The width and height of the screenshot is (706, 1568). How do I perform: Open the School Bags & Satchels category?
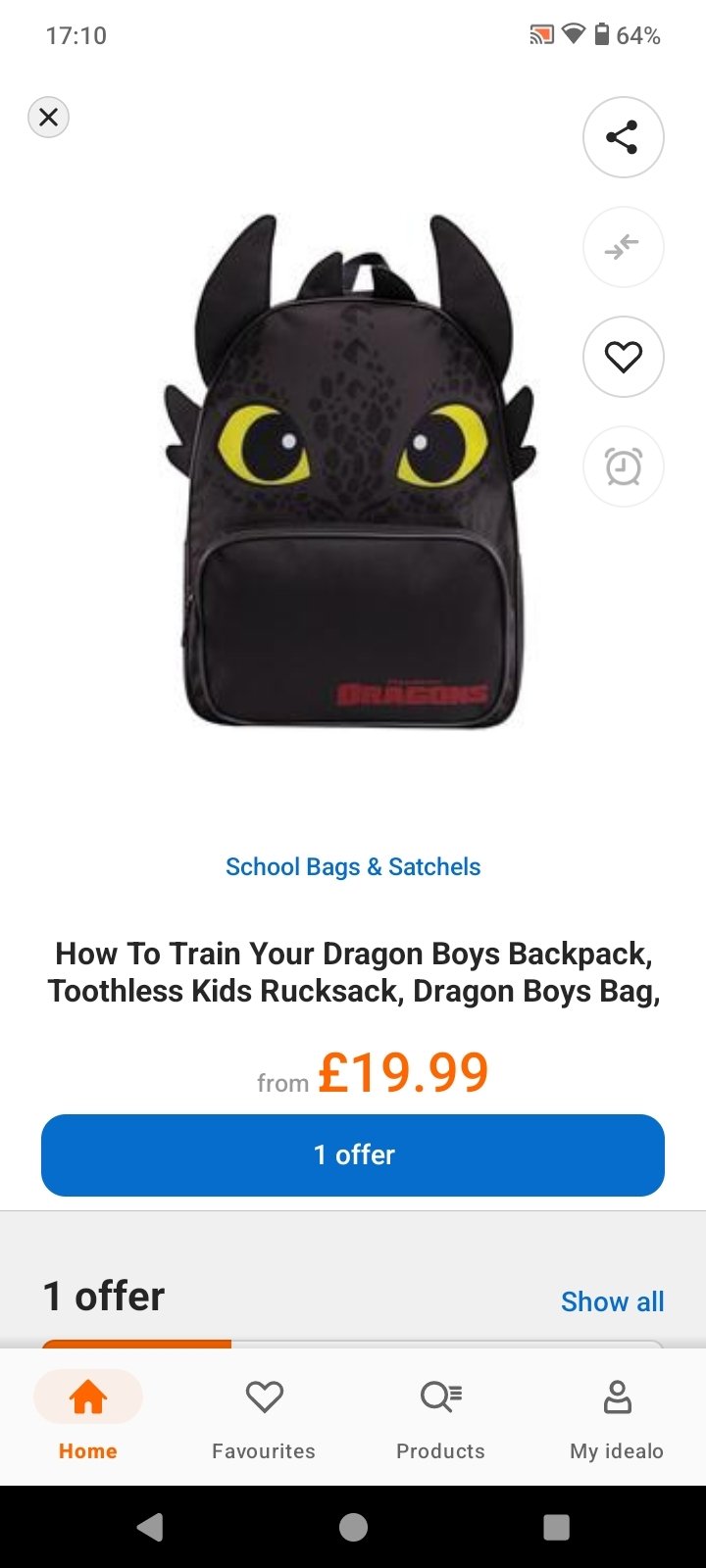353,866
